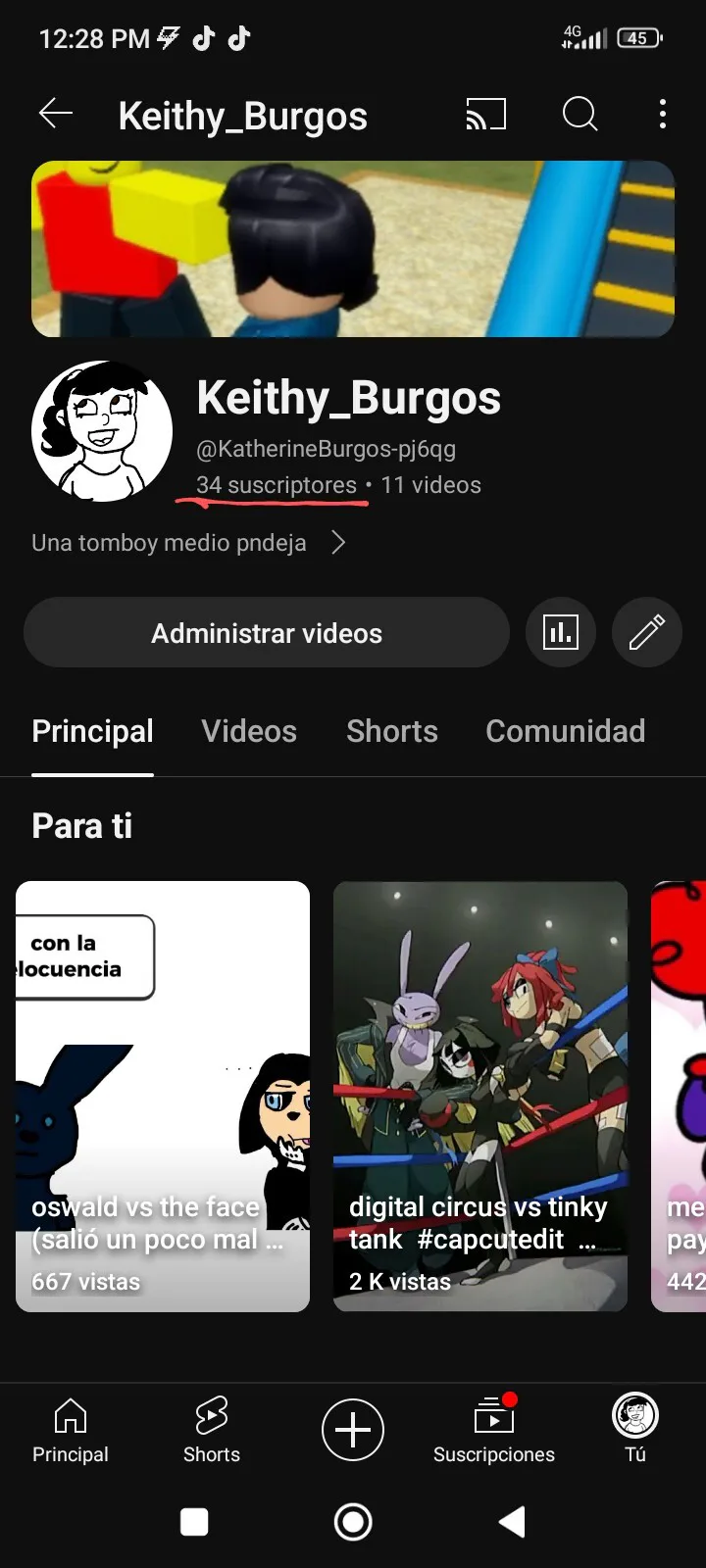The image size is (706, 1568).
Task: Open channel analytics chart icon
Action: point(561,633)
